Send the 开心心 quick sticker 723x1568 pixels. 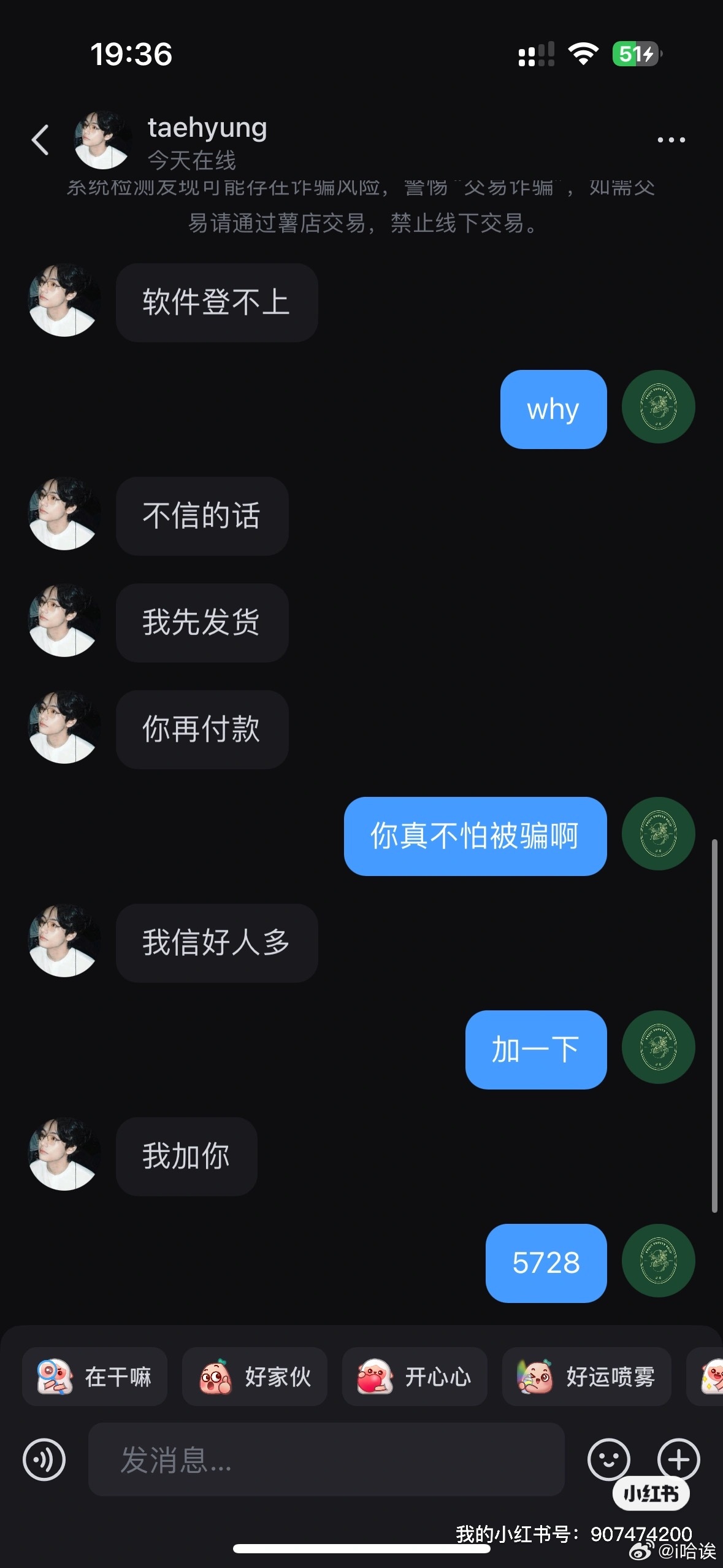(x=415, y=1377)
